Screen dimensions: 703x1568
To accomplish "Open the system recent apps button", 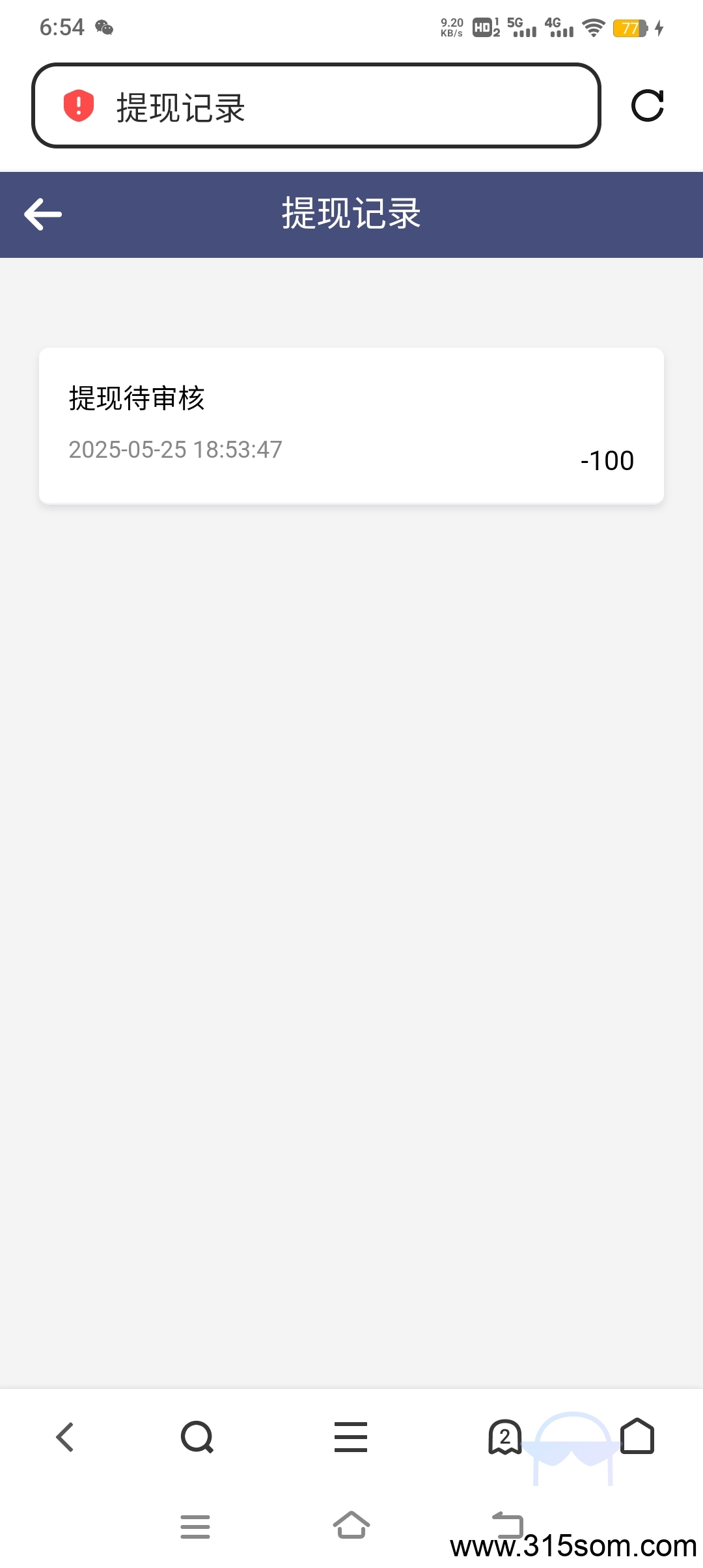I will click(195, 1526).
